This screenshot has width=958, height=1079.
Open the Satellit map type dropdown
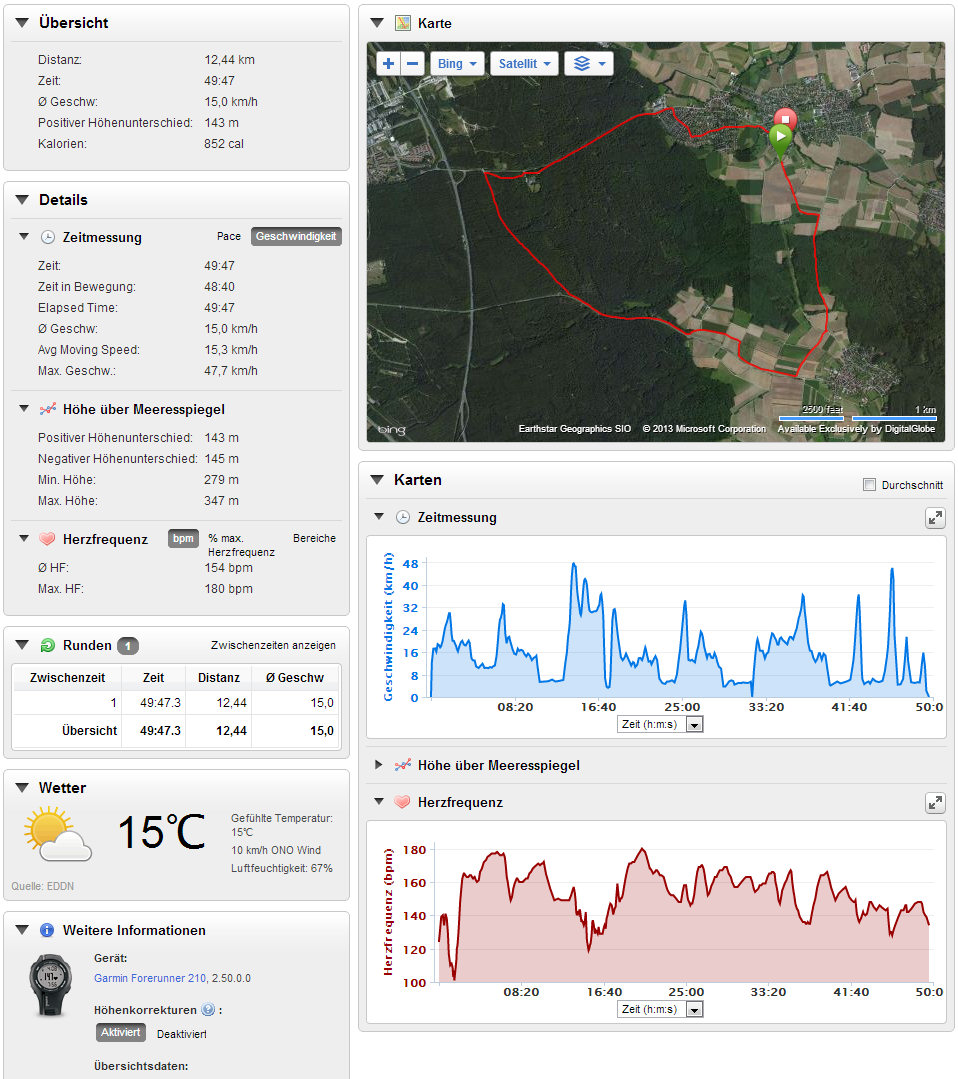coord(524,64)
